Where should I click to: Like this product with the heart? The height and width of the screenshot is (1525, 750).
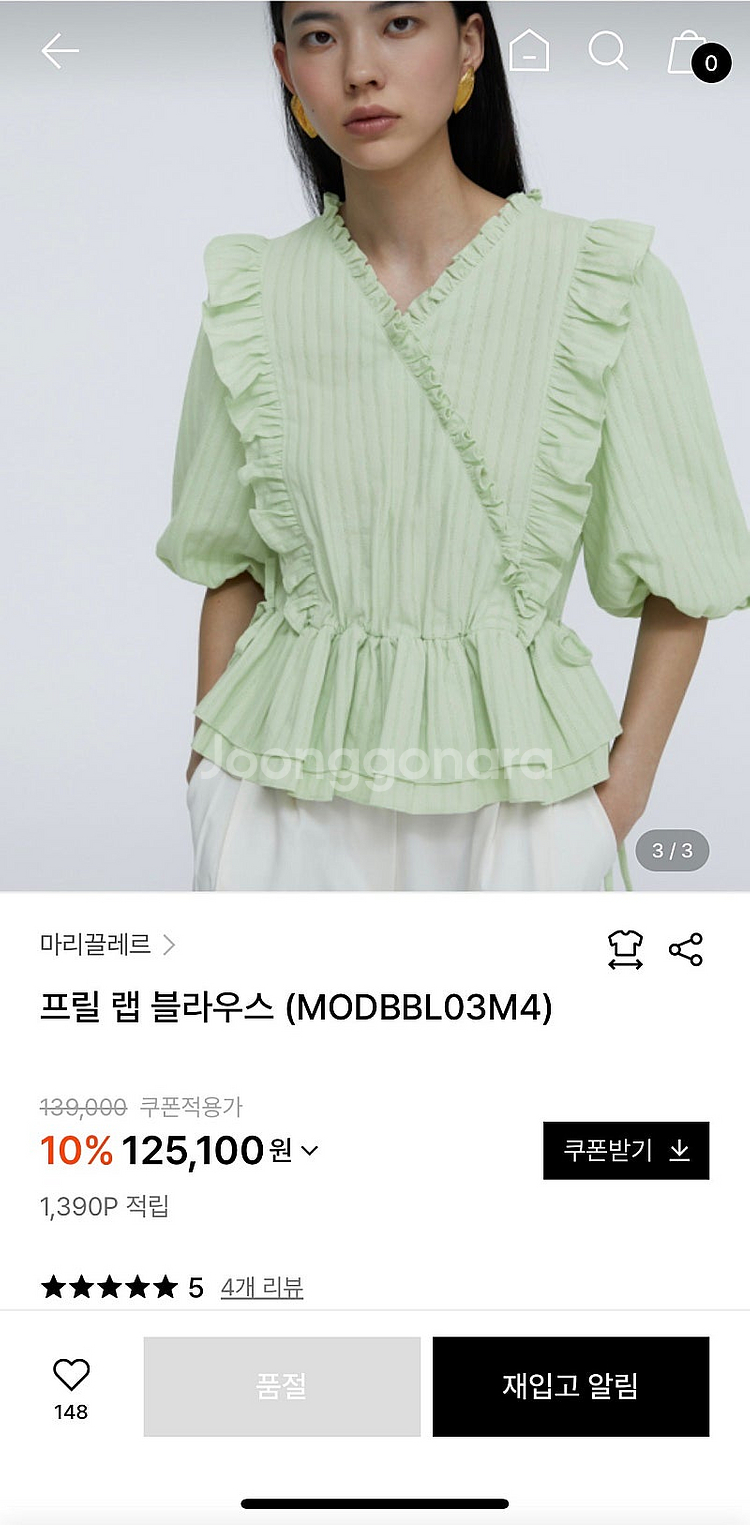pyautogui.click(x=71, y=1376)
